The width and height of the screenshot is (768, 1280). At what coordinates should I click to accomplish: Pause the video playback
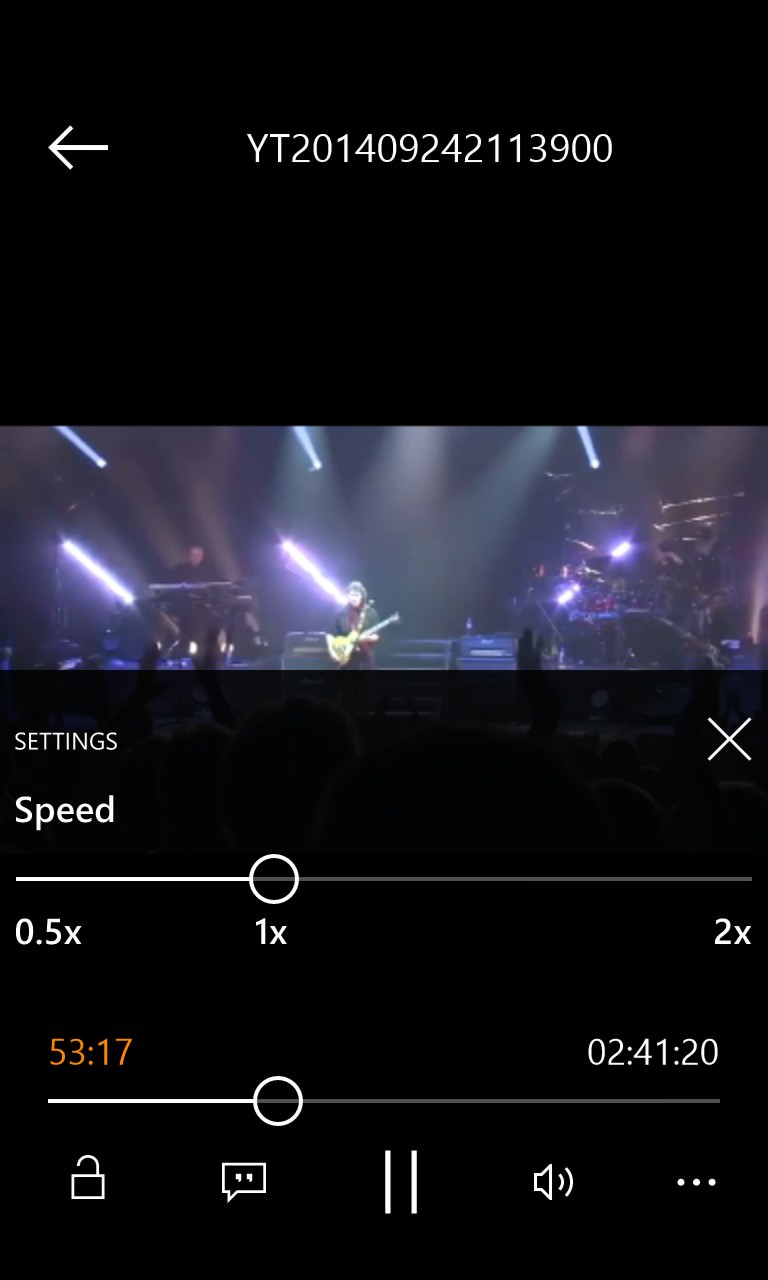(401, 1181)
